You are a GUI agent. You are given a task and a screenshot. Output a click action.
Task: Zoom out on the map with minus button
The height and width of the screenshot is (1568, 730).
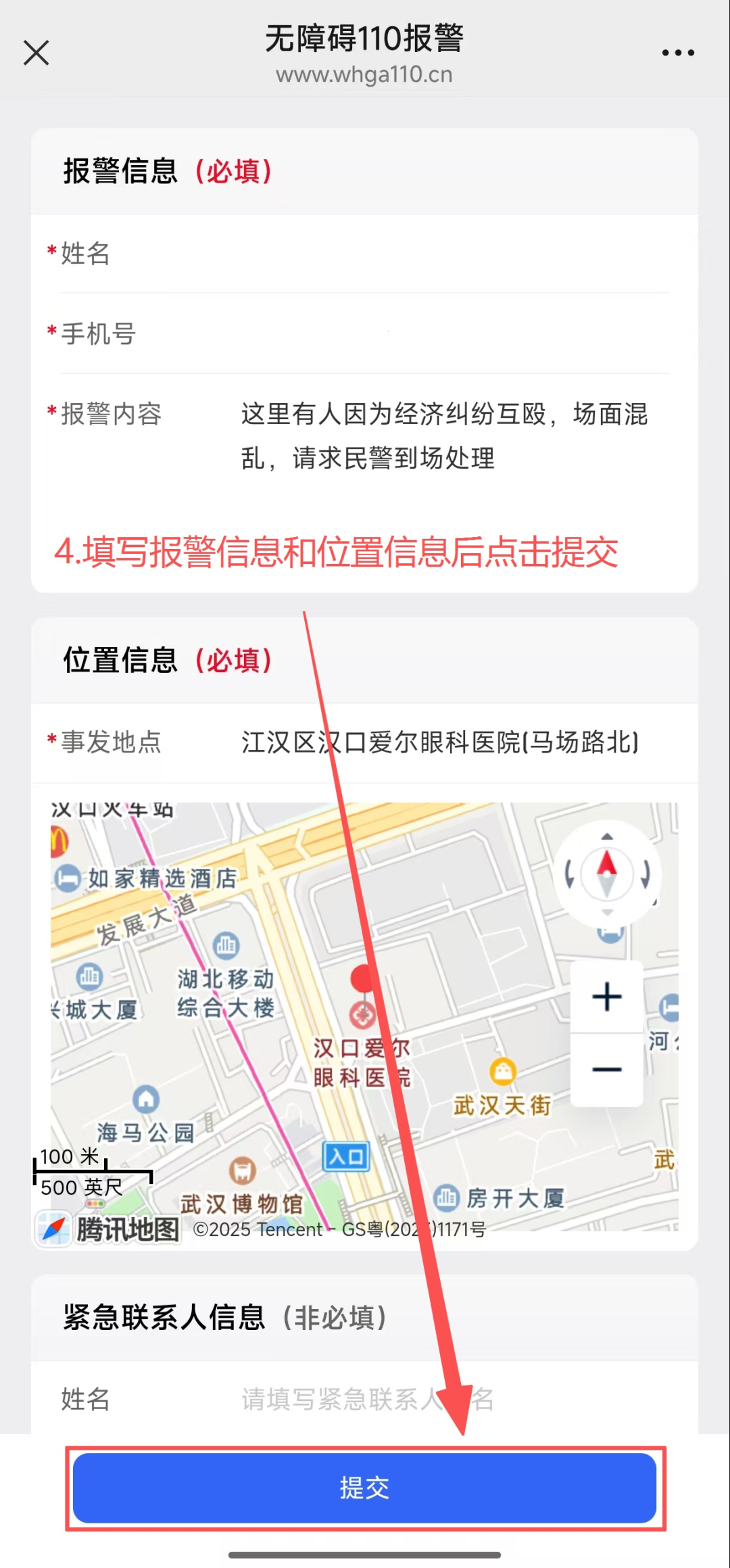pyautogui.click(x=606, y=1066)
